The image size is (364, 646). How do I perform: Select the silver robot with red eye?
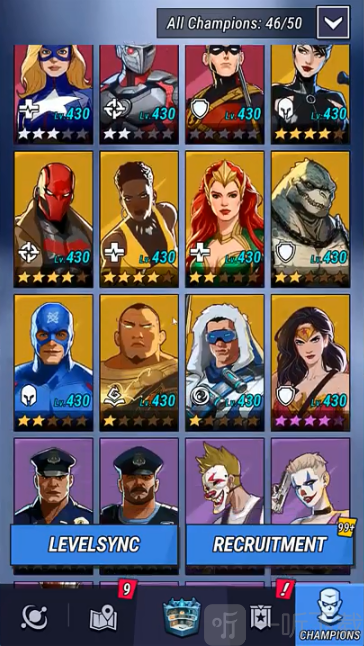[139, 94]
